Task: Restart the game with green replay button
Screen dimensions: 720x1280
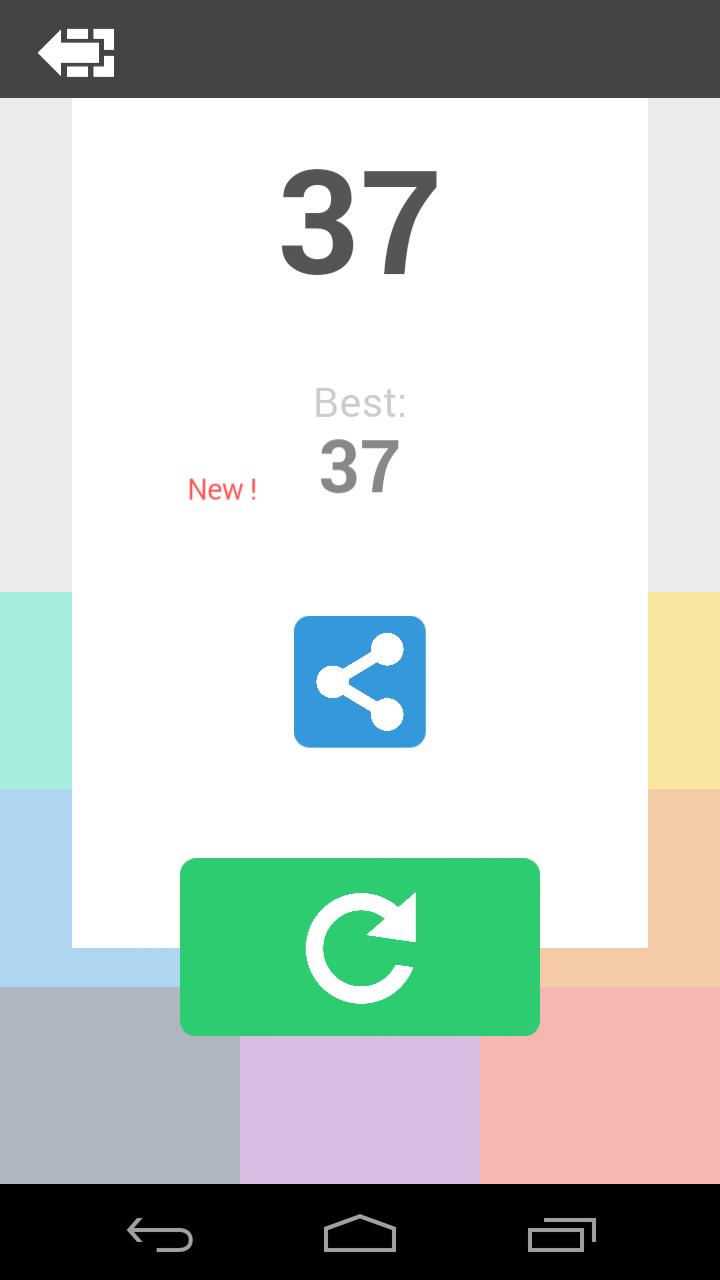Action: pyautogui.click(x=360, y=947)
